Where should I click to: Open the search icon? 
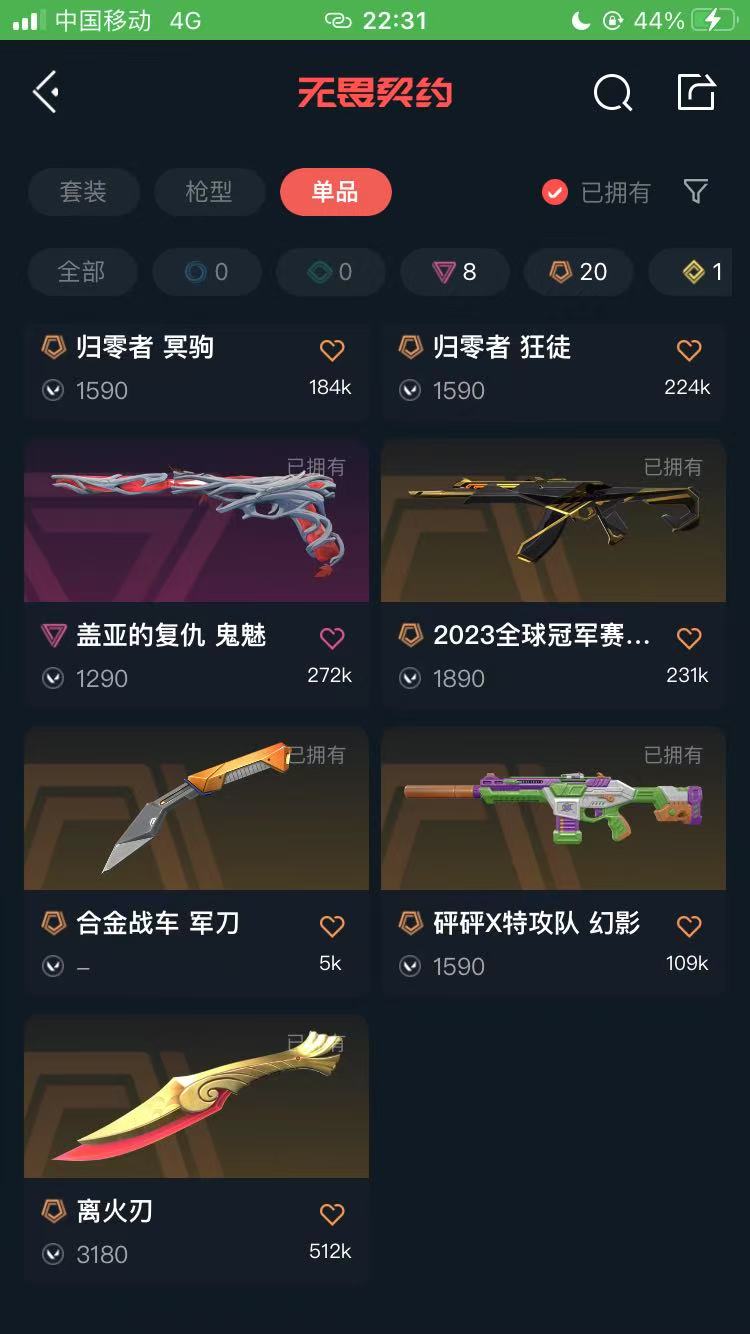pos(612,94)
